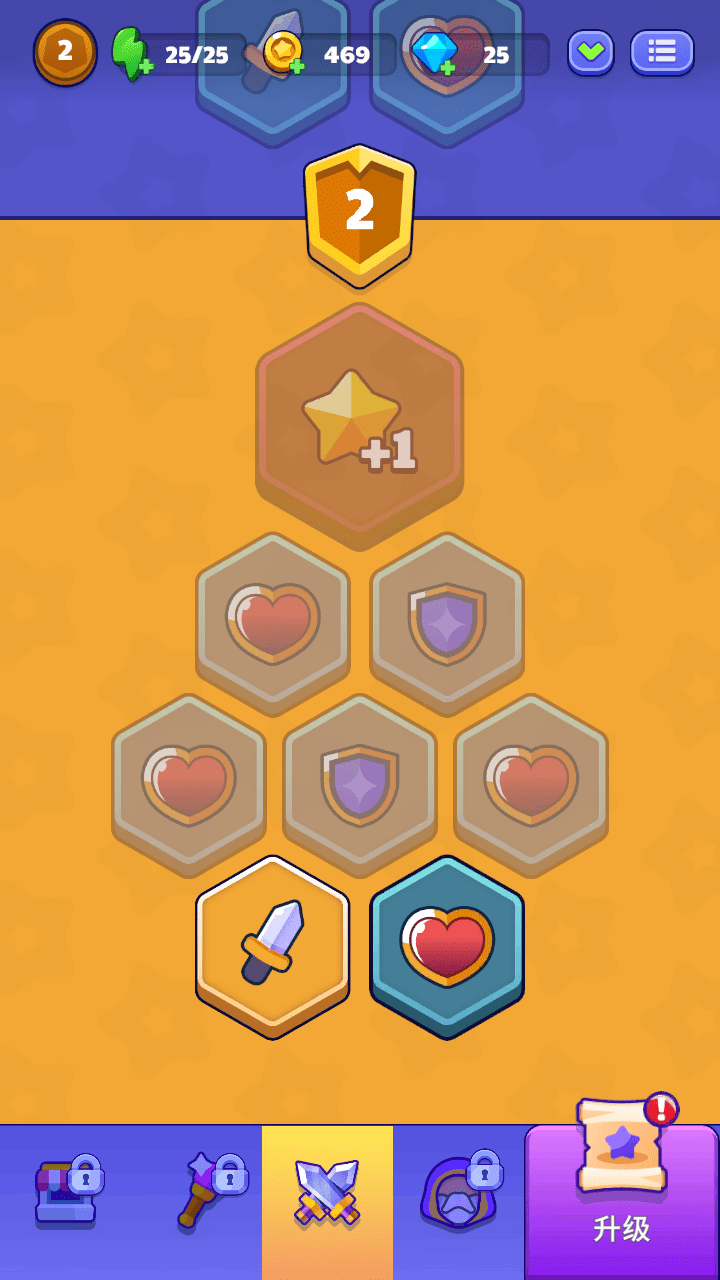The height and width of the screenshot is (1280, 720).
Task: Open the locked treasure chest tab
Action: point(66,1192)
